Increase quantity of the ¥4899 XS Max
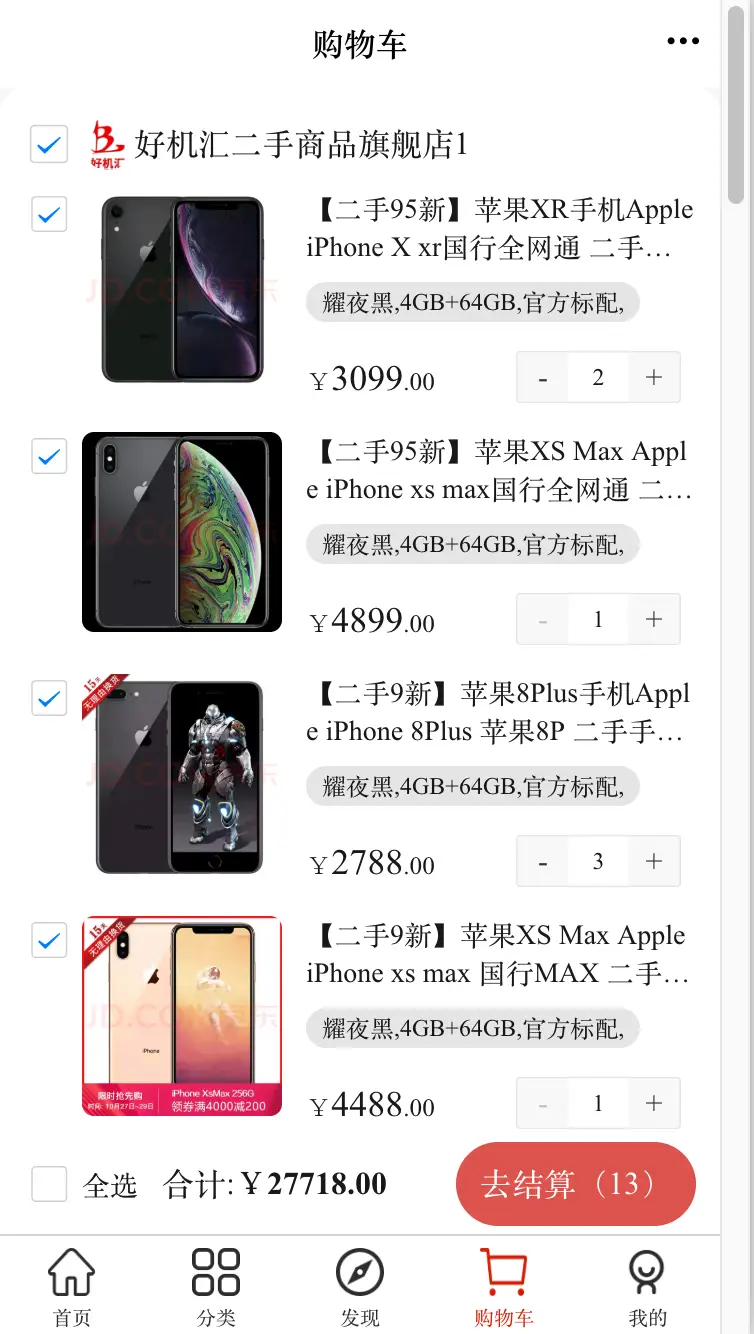This screenshot has height=1334, width=754. (x=654, y=619)
